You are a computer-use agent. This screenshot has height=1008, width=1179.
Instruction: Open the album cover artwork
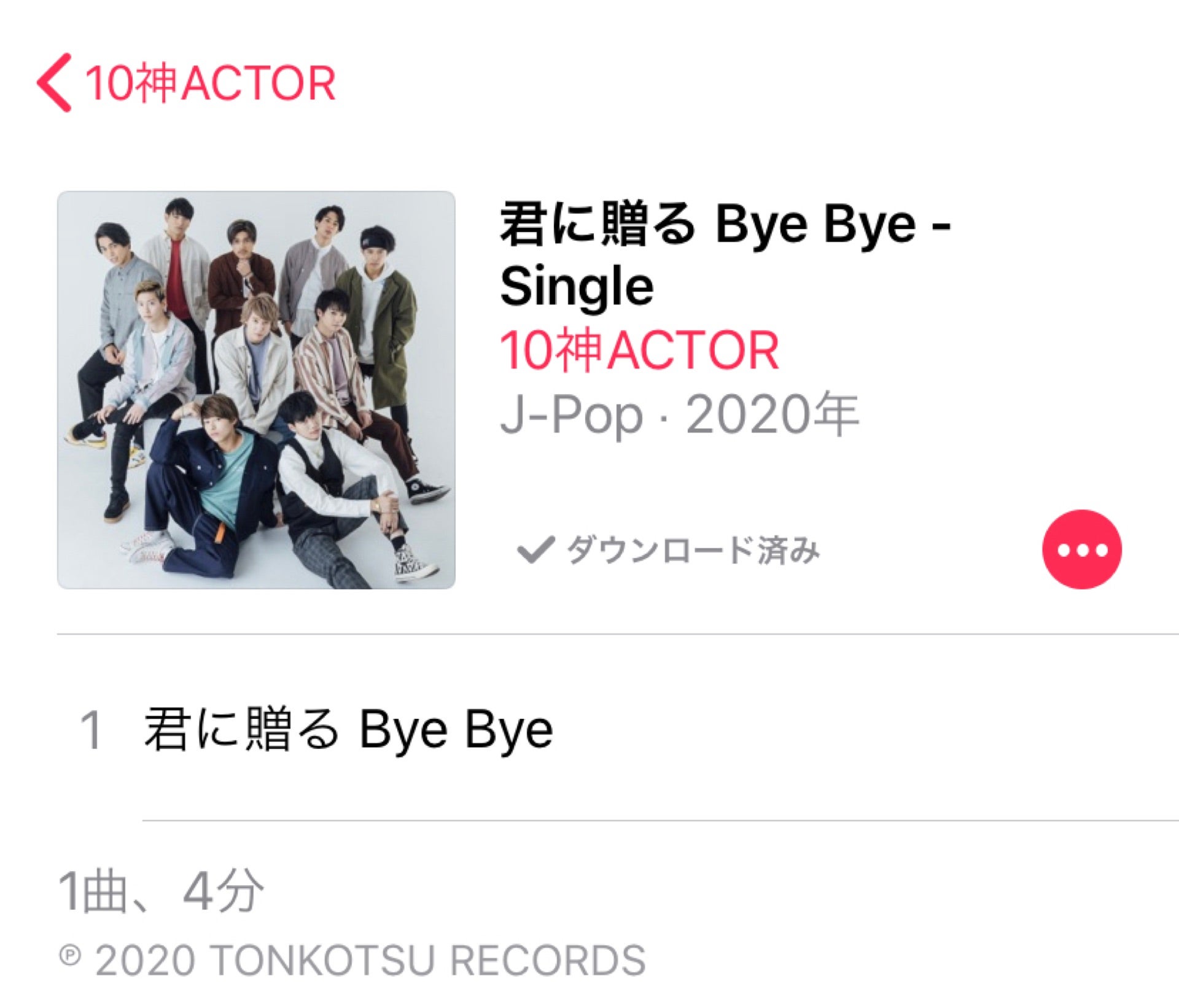pyautogui.click(x=257, y=390)
